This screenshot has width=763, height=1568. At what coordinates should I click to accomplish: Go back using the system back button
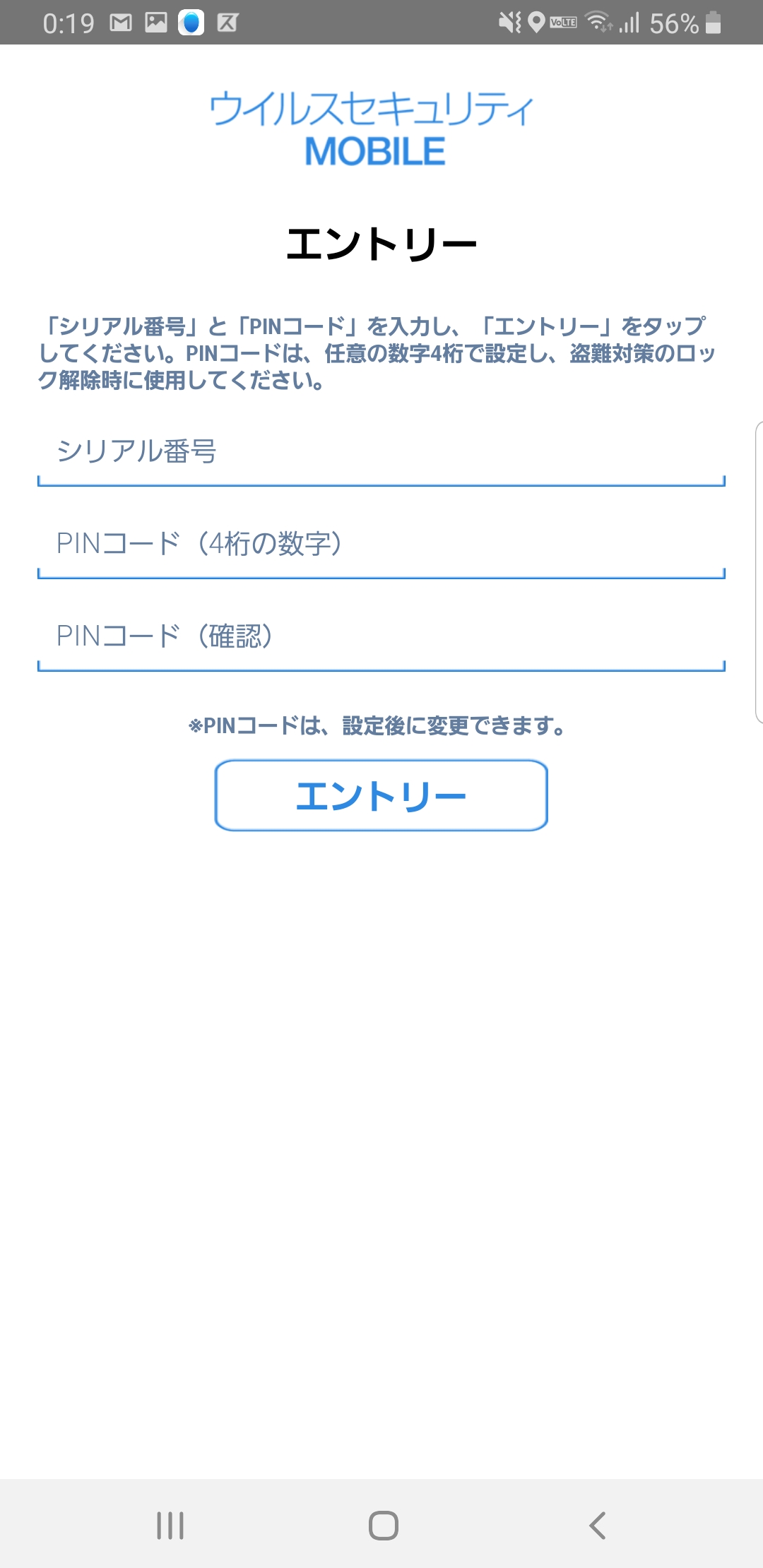(x=598, y=1526)
